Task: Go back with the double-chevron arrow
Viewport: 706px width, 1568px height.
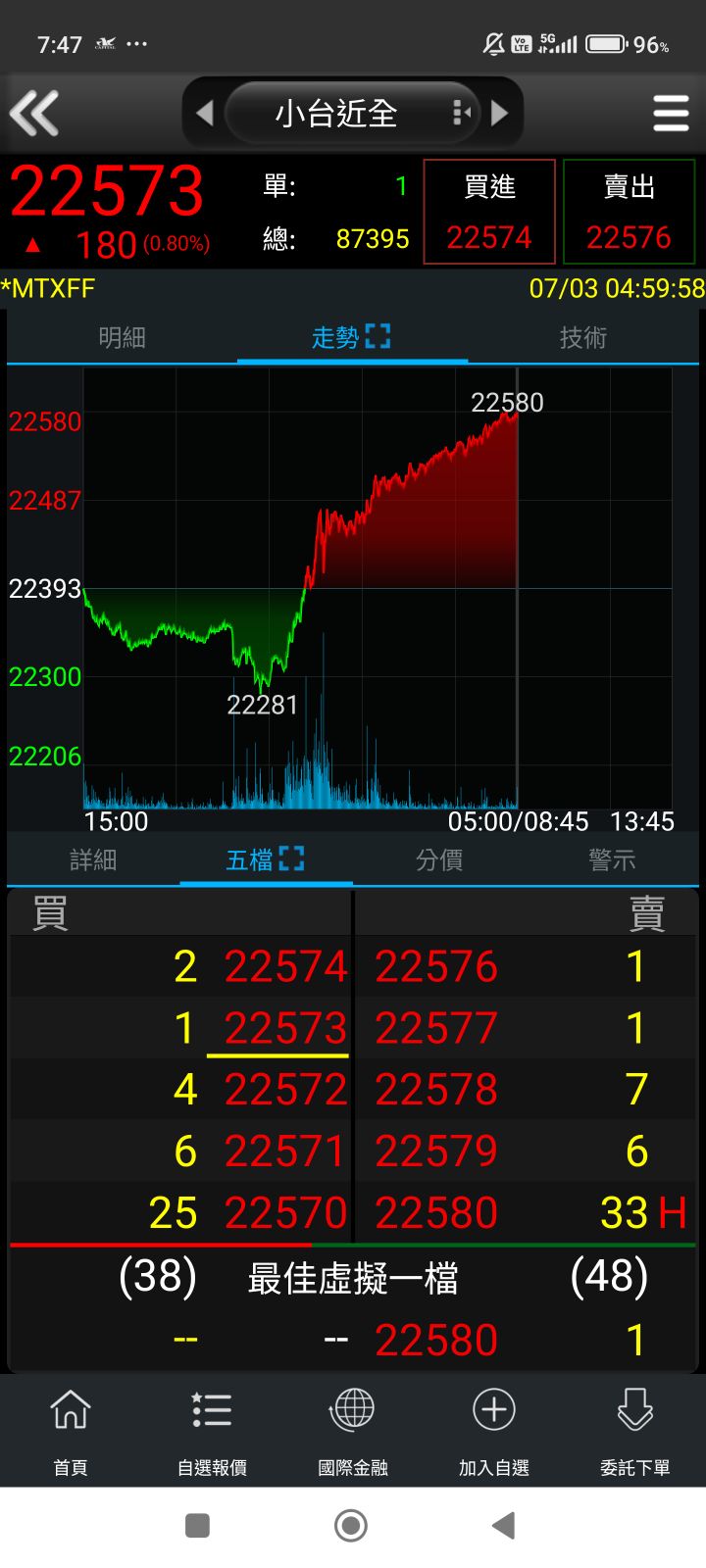Action: [x=35, y=113]
